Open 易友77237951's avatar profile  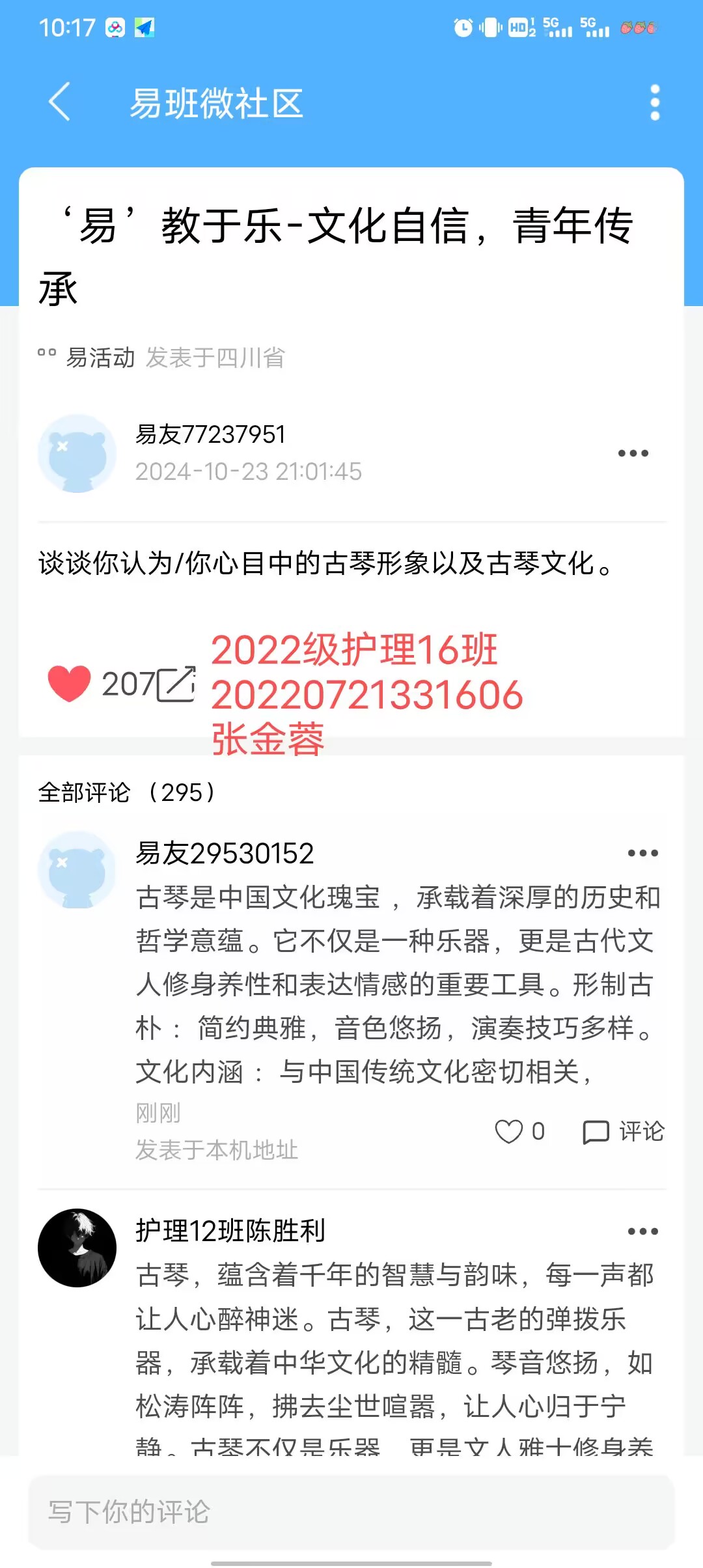click(77, 453)
